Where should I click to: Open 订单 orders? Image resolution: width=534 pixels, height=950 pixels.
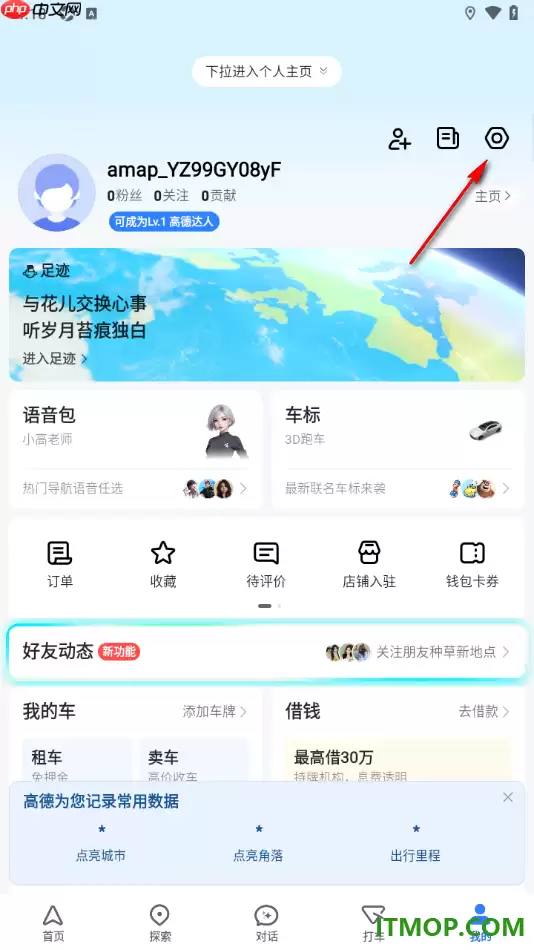(59, 565)
